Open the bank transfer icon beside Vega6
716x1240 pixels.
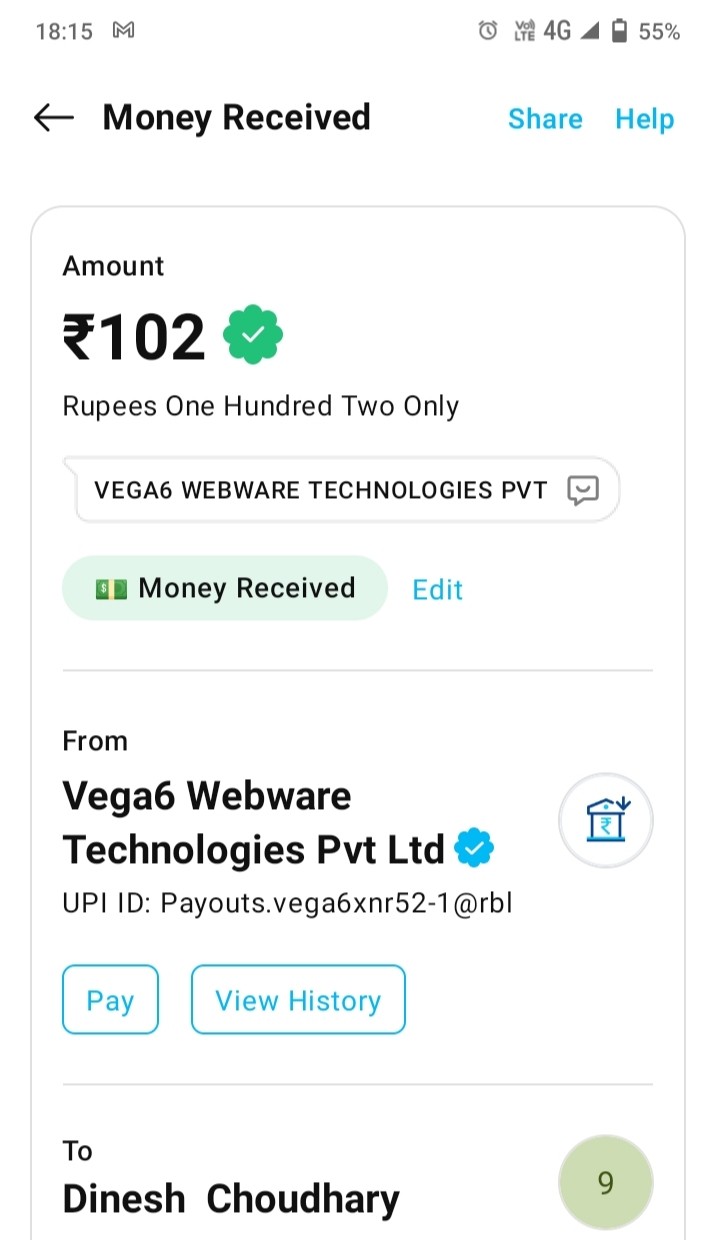[605, 820]
